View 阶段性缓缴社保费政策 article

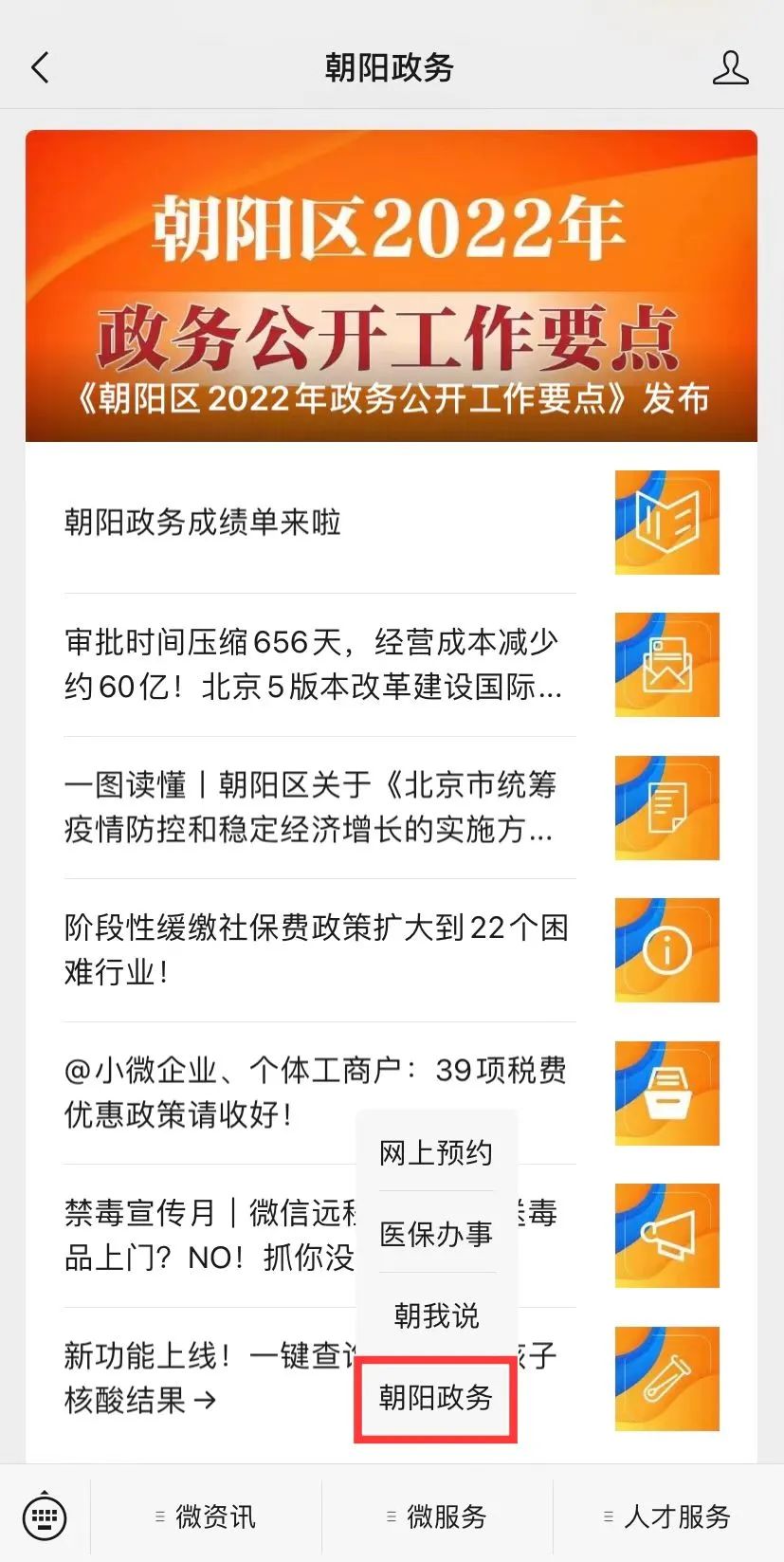pyautogui.click(x=392, y=950)
